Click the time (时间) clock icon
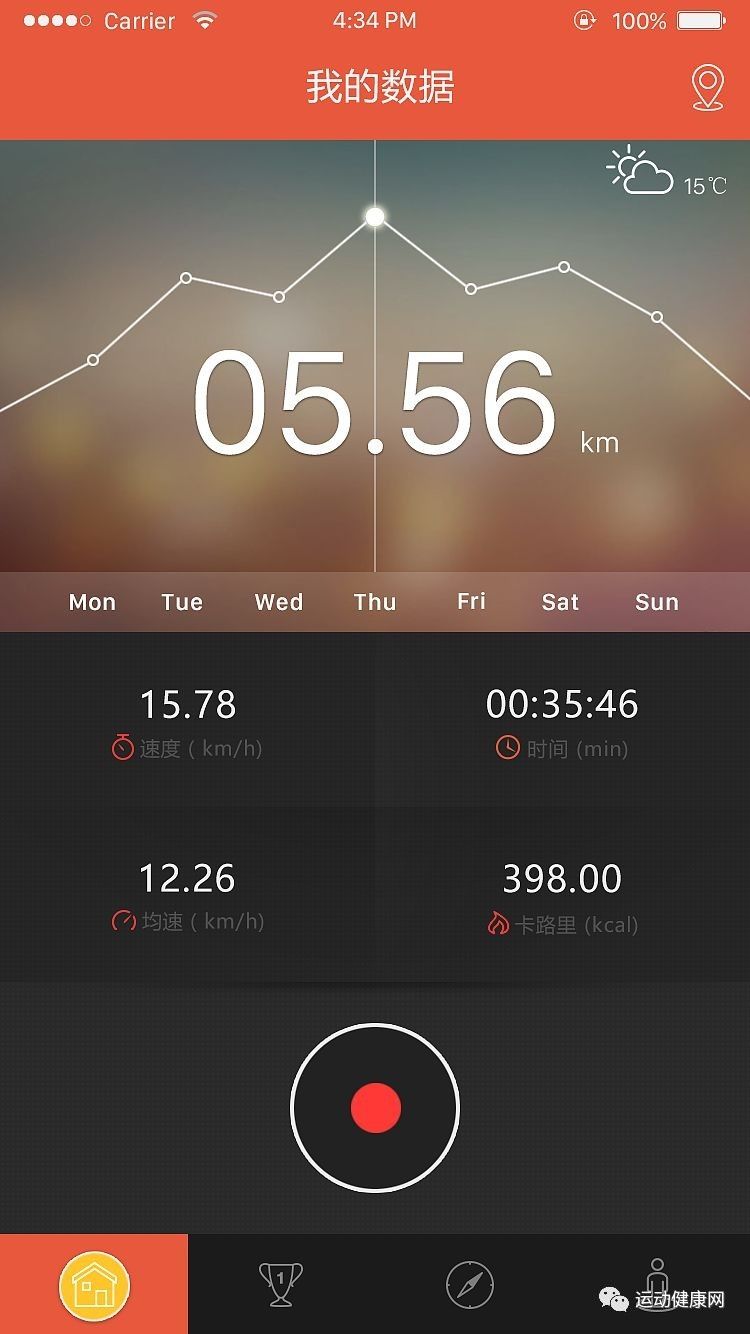This screenshot has width=750, height=1334. (x=506, y=748)
